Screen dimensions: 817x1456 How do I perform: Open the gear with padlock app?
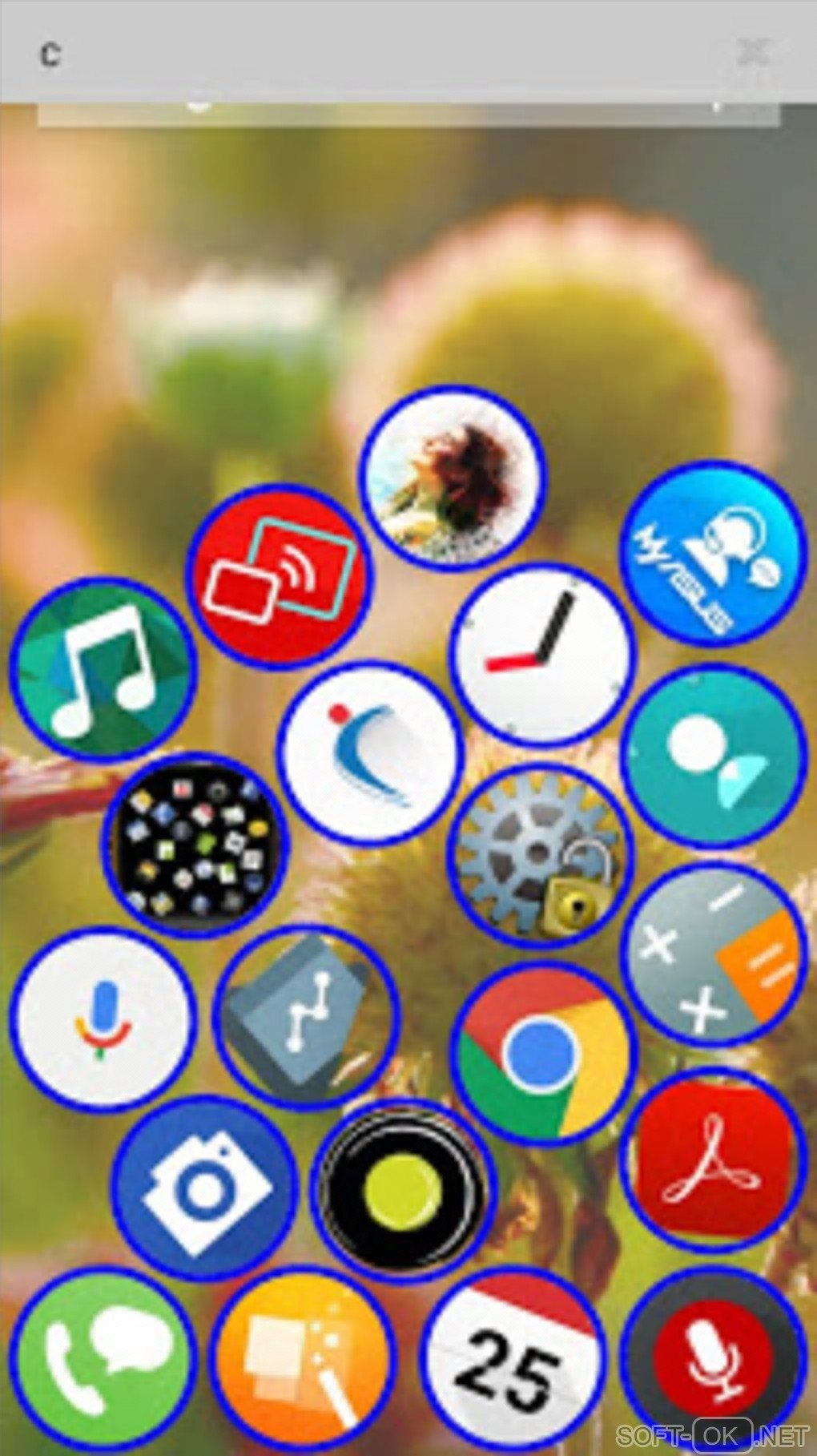(542, 856)
